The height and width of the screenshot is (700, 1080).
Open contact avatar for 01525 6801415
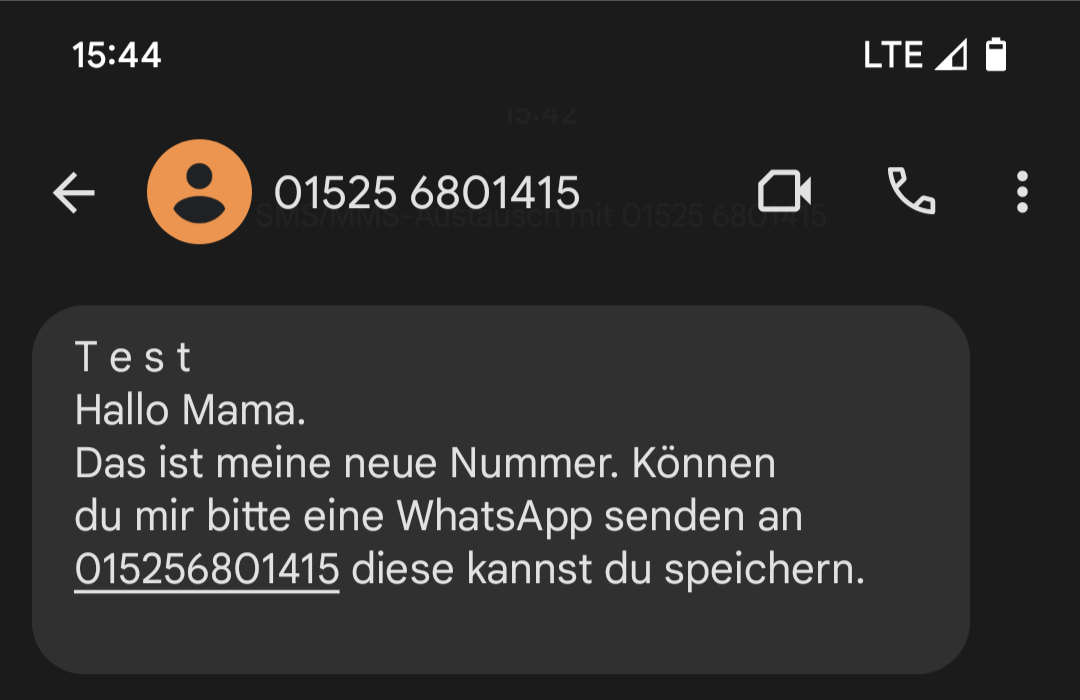199,192
